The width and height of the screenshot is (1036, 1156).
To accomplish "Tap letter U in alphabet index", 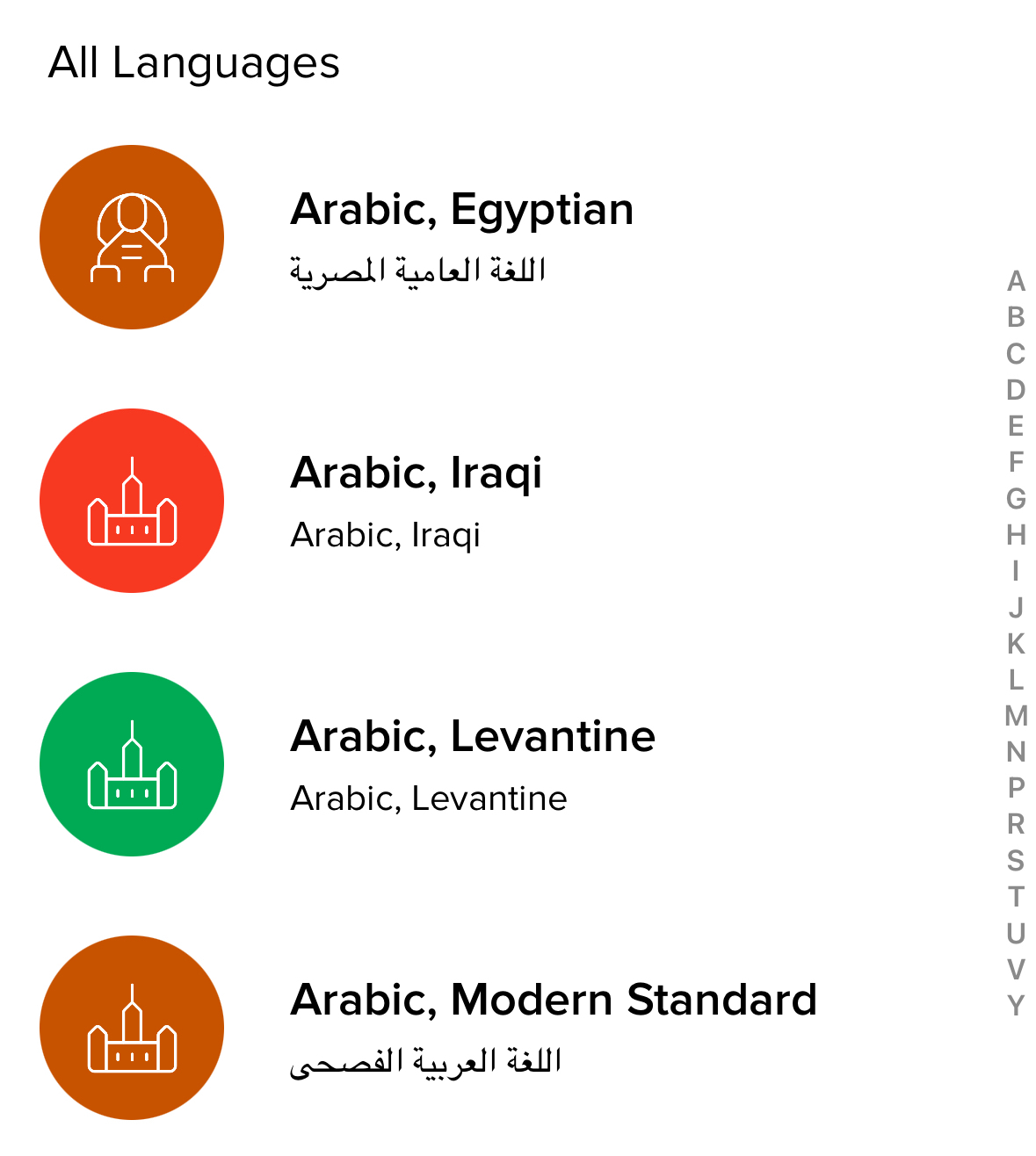I will pyautogui.click(x=1016, y=933).
